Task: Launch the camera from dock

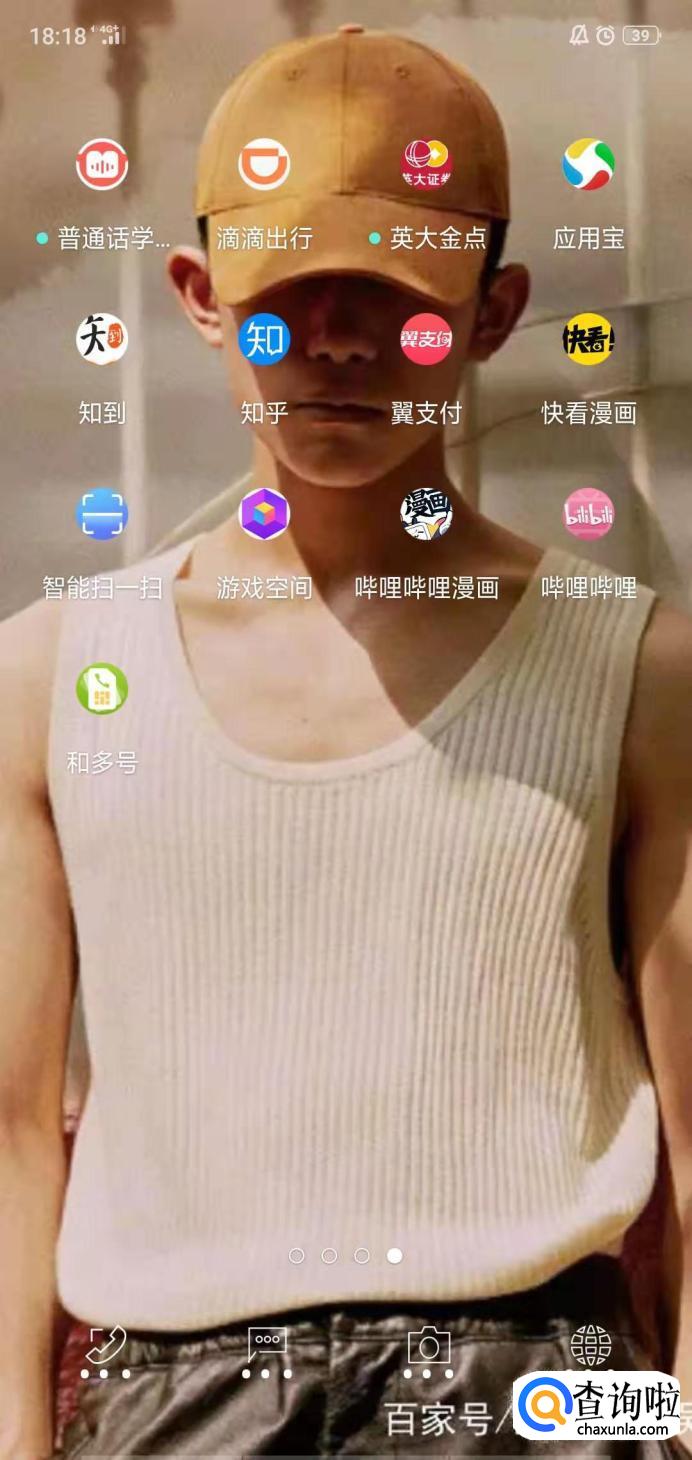Action: point(429,1347)
